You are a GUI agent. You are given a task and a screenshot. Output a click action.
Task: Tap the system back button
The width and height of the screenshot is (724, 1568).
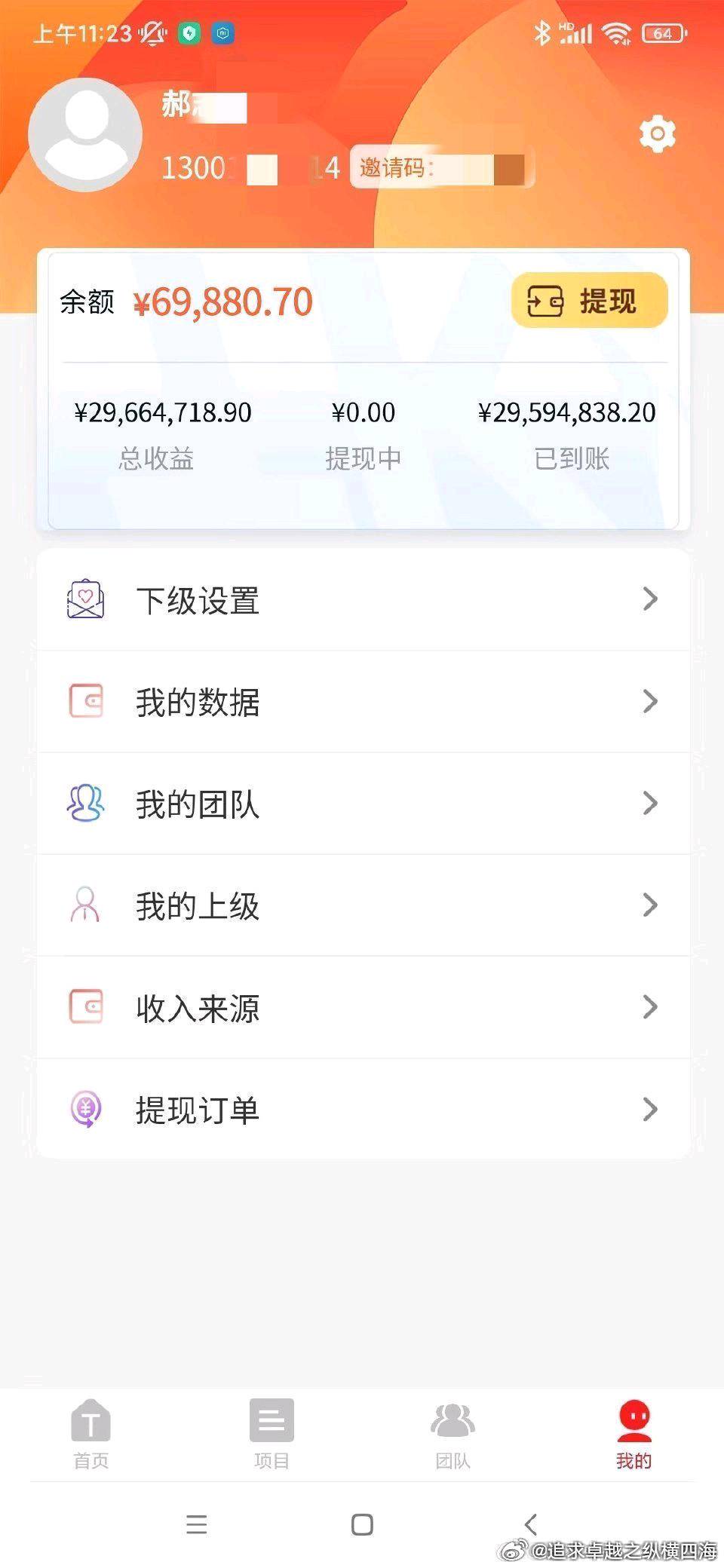tap(531, 1524)
